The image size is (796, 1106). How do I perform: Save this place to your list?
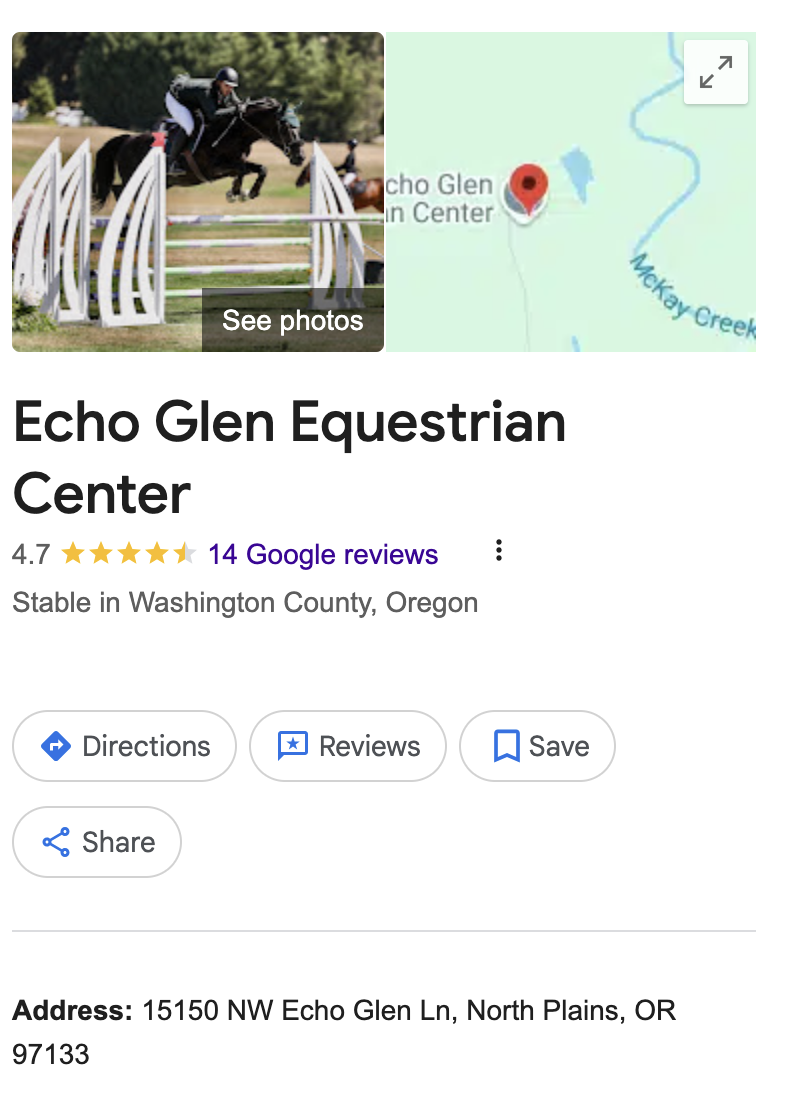[537, 746]
